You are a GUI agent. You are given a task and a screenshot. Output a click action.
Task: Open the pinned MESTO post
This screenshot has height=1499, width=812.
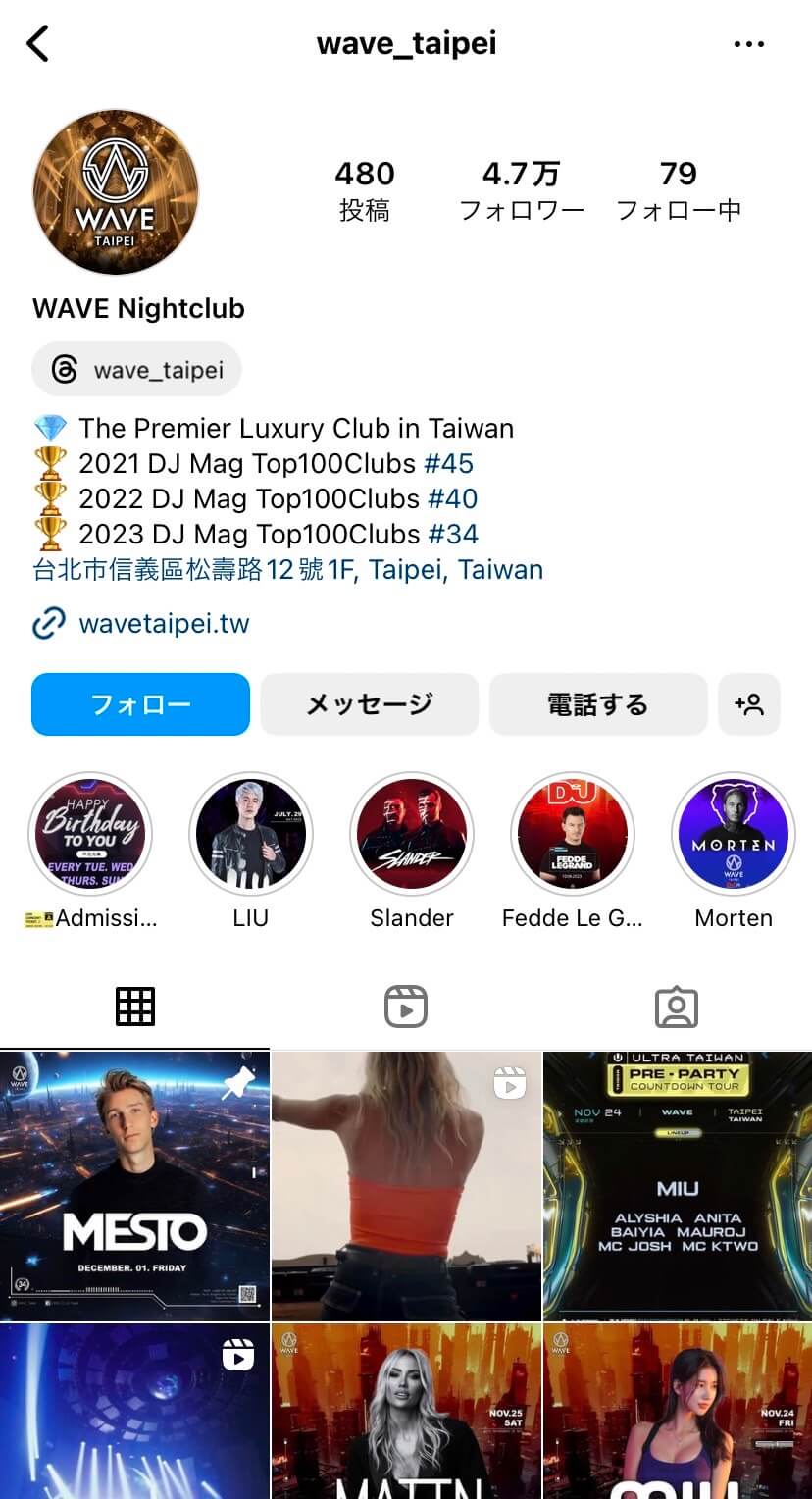pos(134,1185)
